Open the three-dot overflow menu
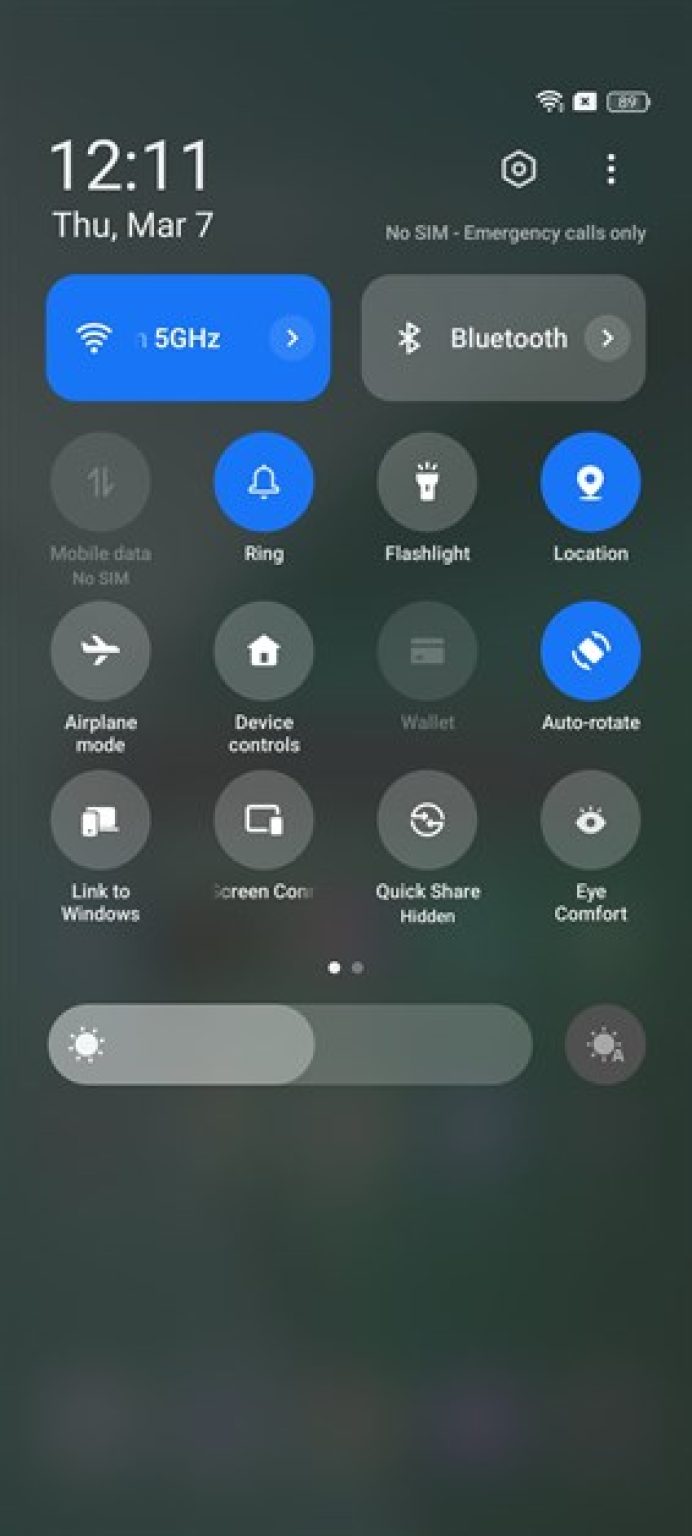The height and width of the screenshot is (1536, 692). (x=610, y=169)
